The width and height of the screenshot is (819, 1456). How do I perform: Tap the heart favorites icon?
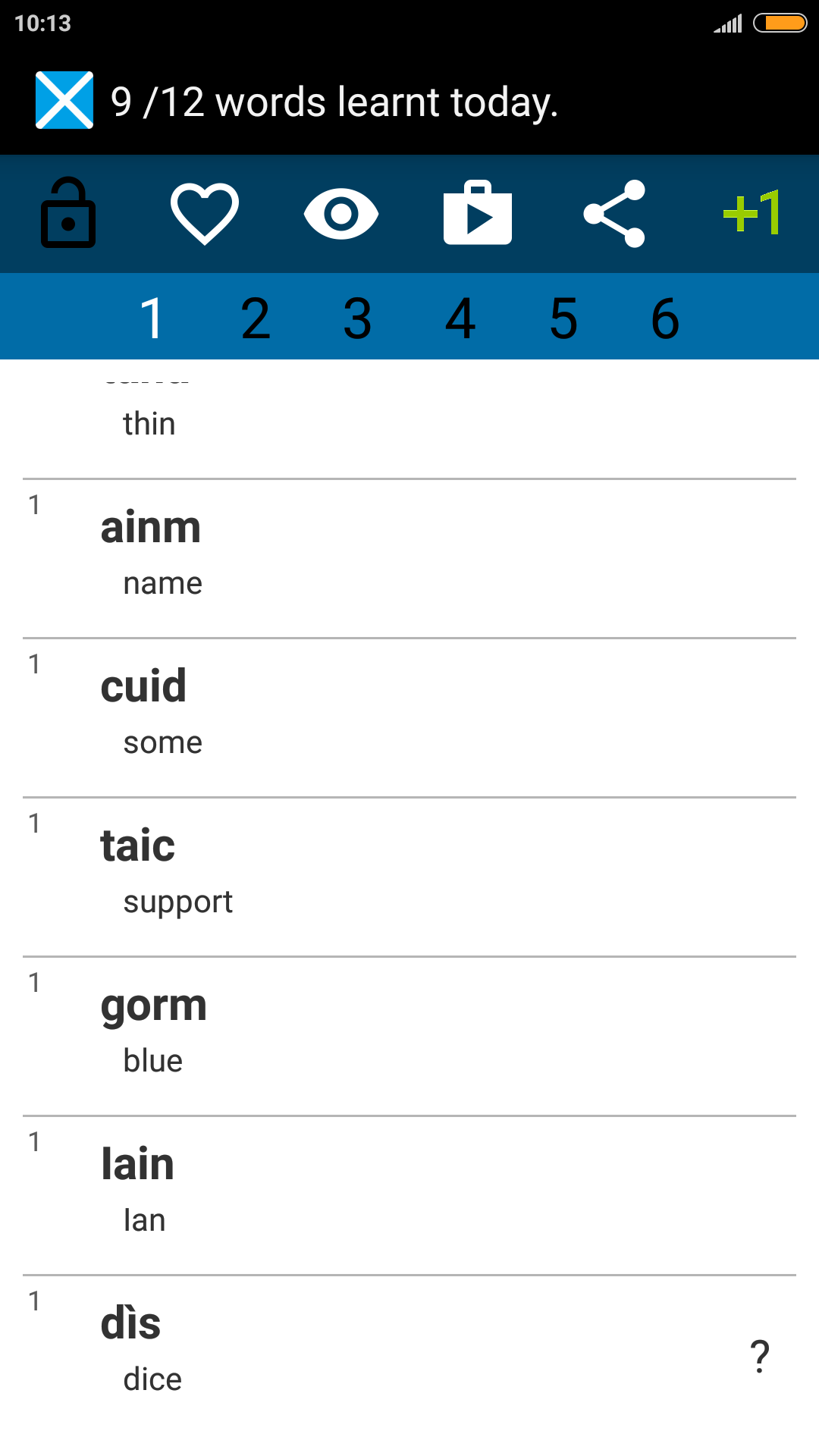(x=205, y=214)
